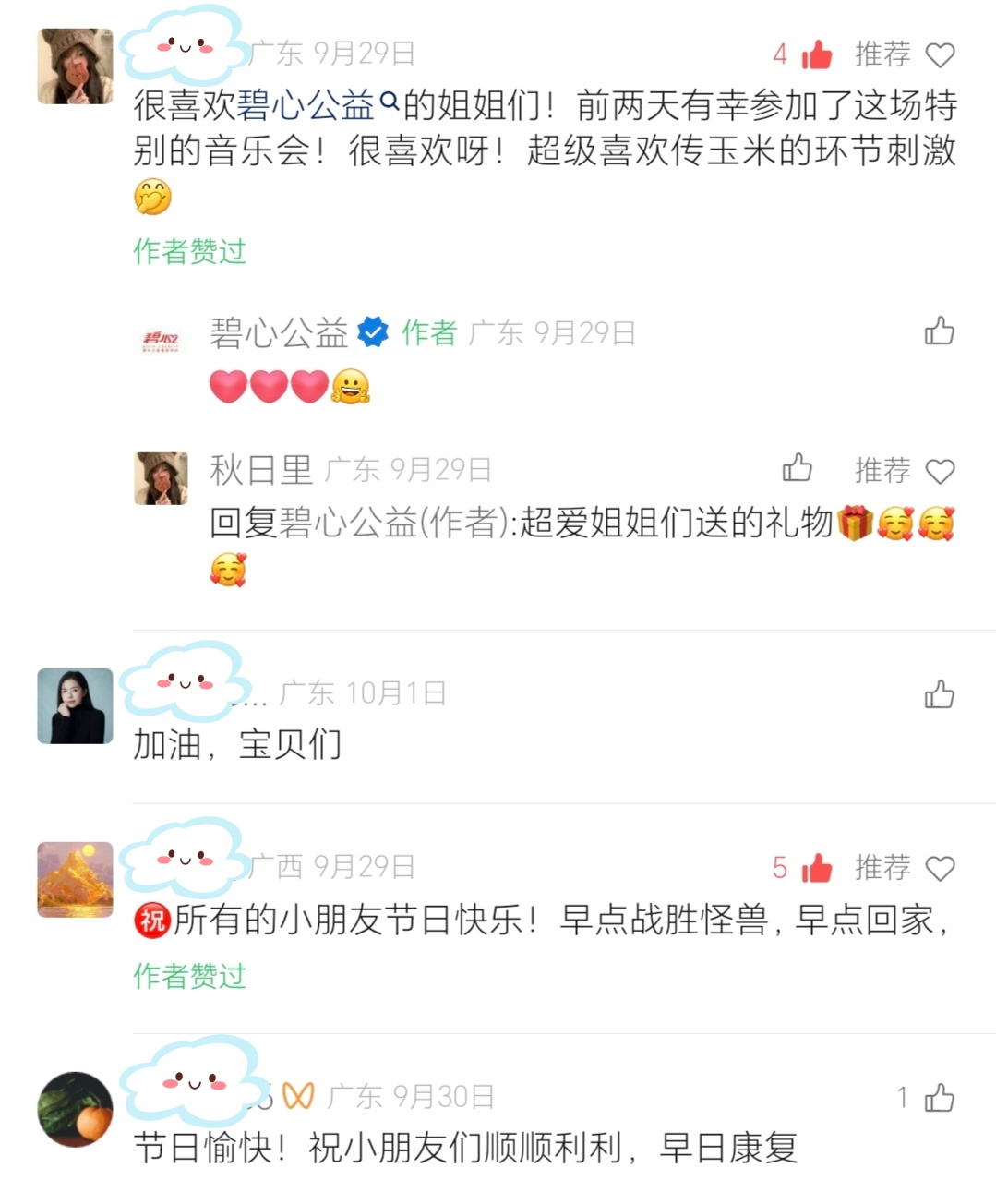Like 秋日里's reply about 礼物
Image resolution: width=996 pixels, height=1204 pixels.
coord(798,469)
